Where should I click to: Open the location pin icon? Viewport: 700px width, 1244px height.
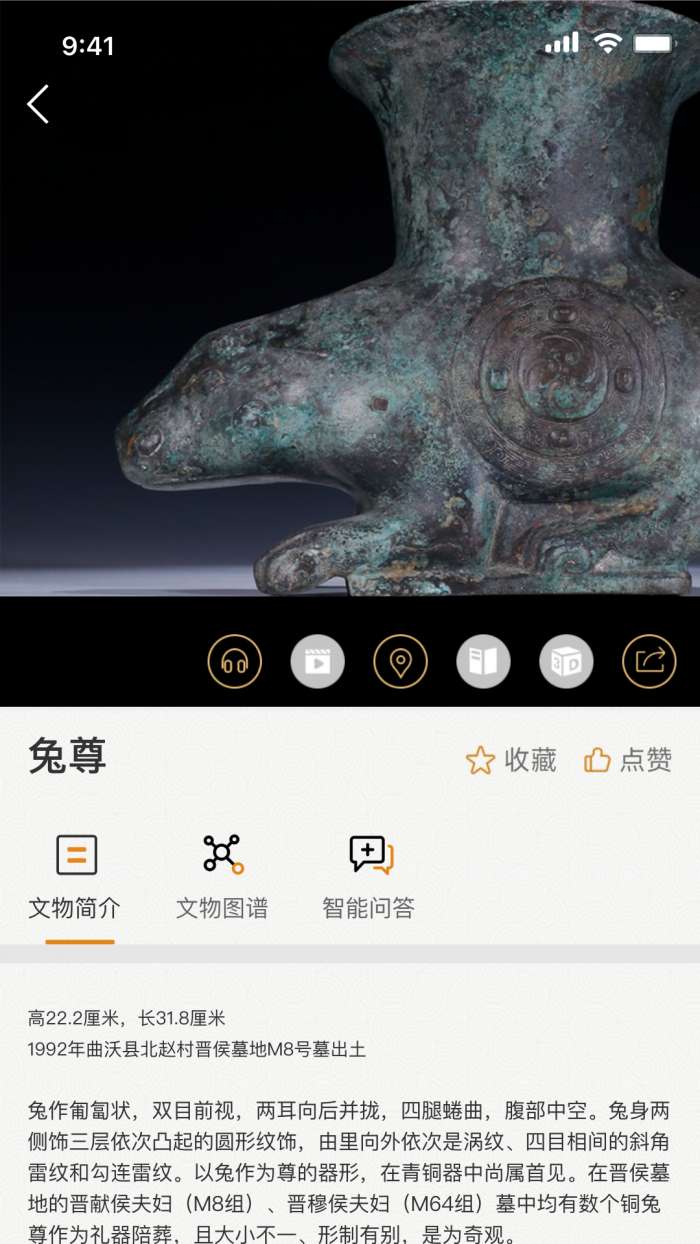tap(401, 662)
